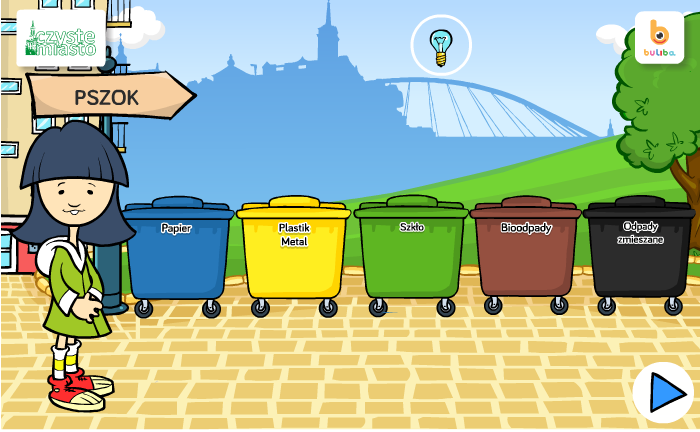The width and height of the screenshot is (700, 432).
Task: Tap the blue play arrow button
Action: (x=663, y=392)
